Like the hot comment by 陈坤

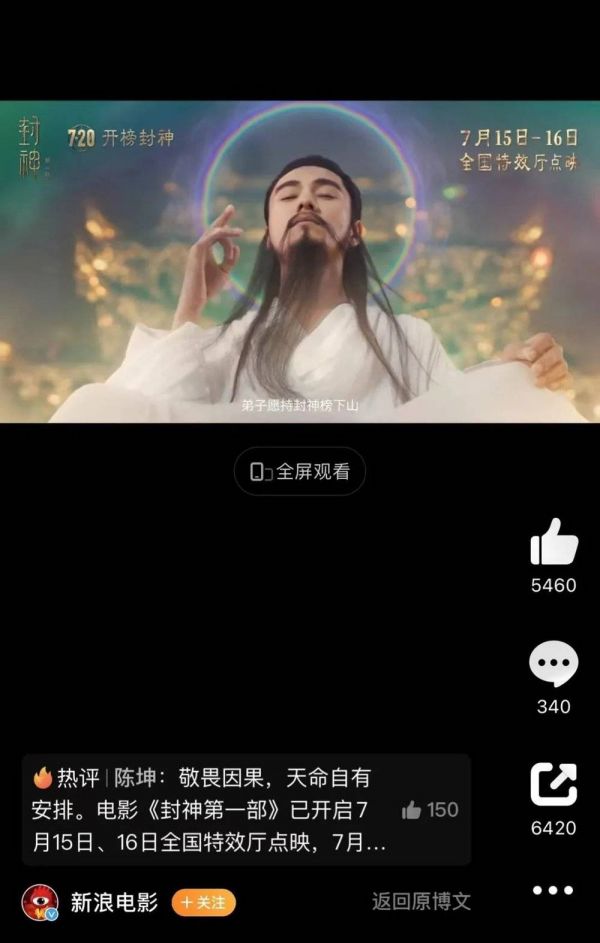coord(430,810)
